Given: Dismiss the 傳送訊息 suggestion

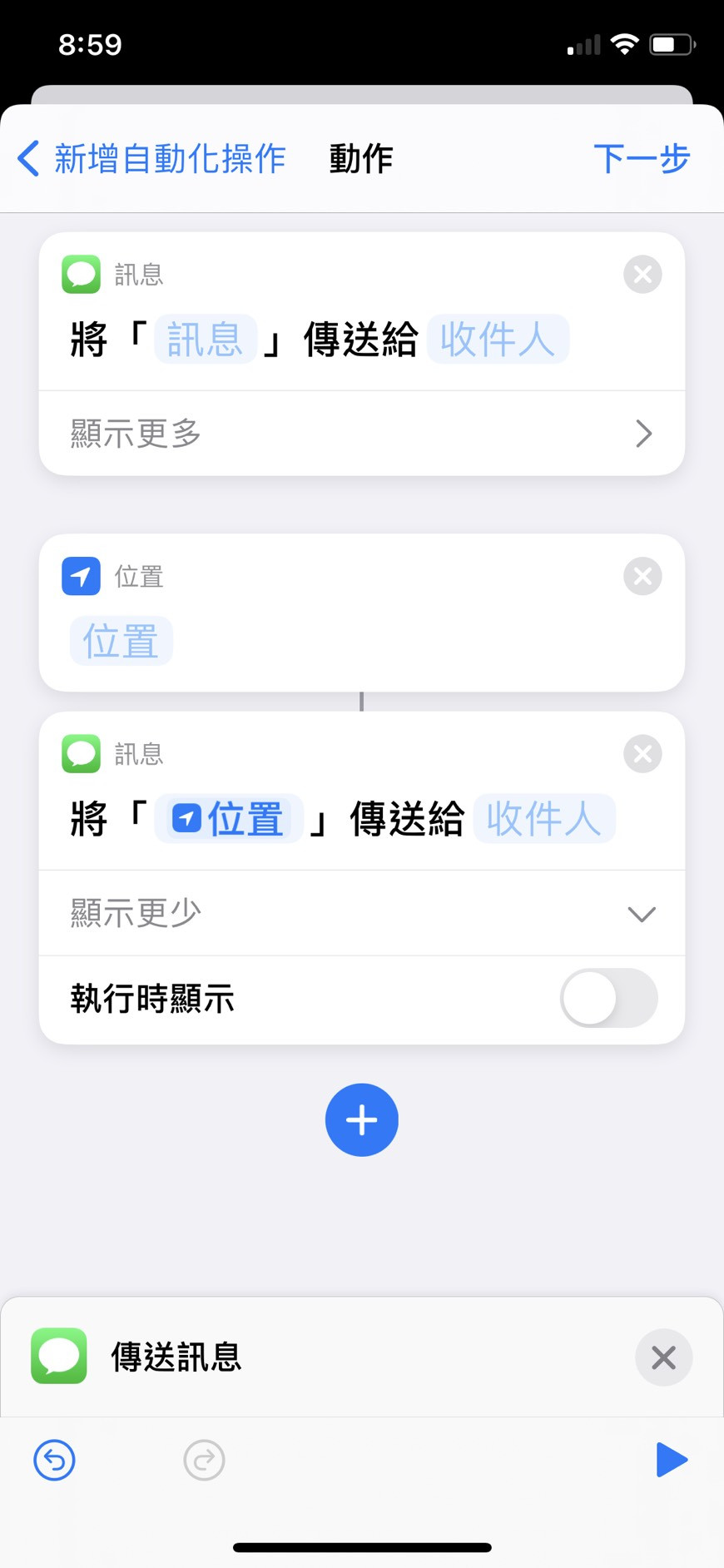Looking at the screenshot, I should click(x=663, y=1357).
